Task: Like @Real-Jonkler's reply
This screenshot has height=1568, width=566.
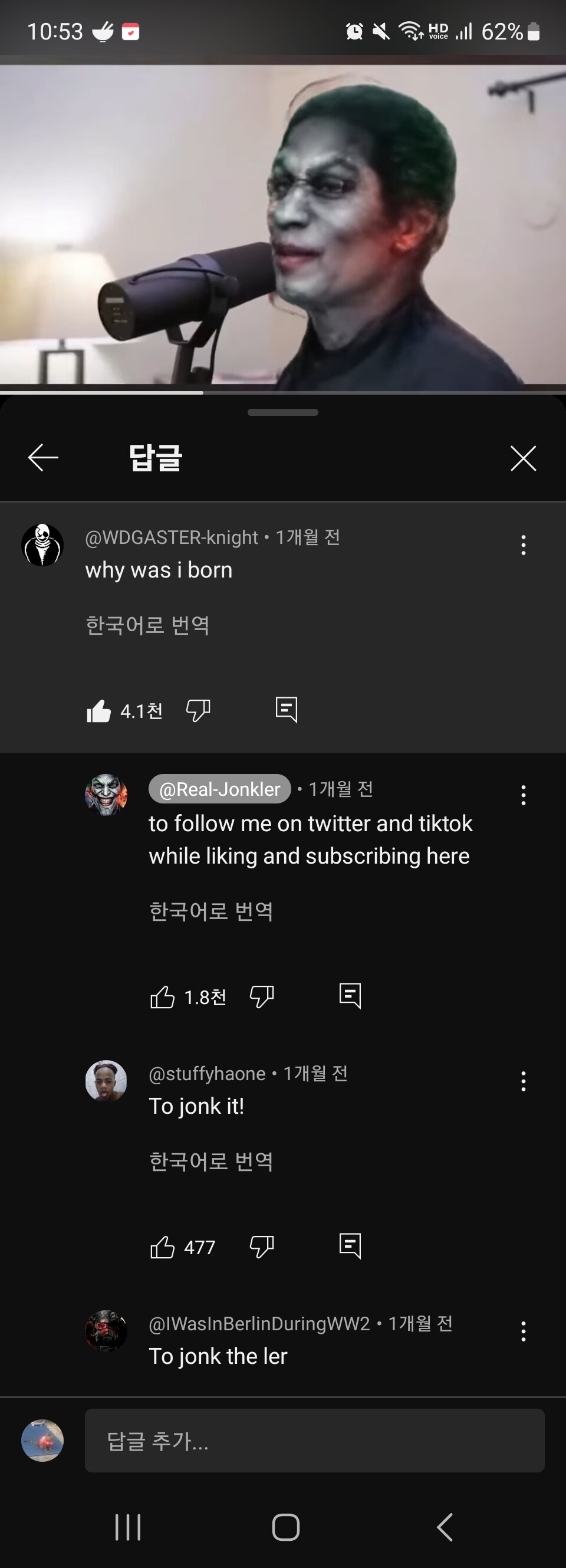Action: point(163,997)
